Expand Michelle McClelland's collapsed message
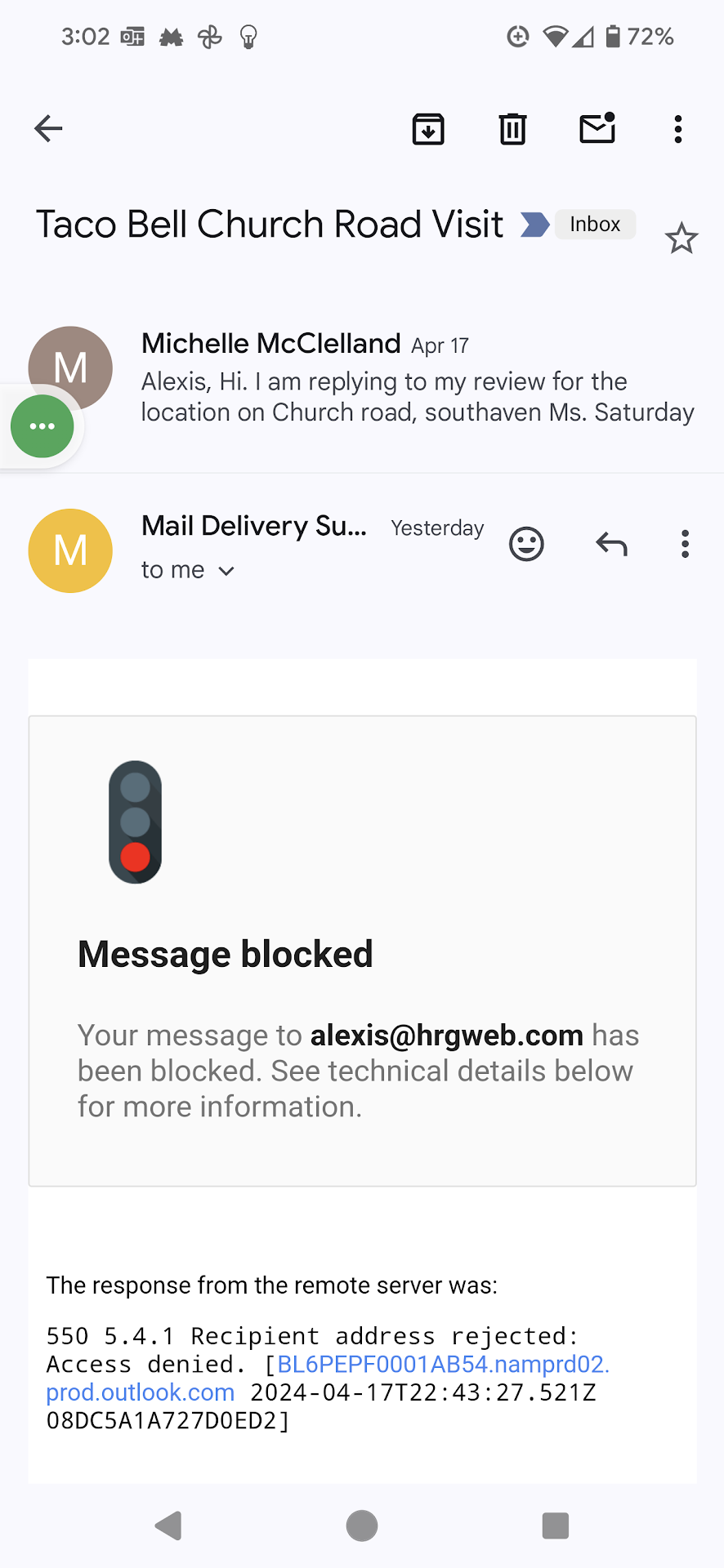Screen dimensions: 724x1568 [417, 380]
